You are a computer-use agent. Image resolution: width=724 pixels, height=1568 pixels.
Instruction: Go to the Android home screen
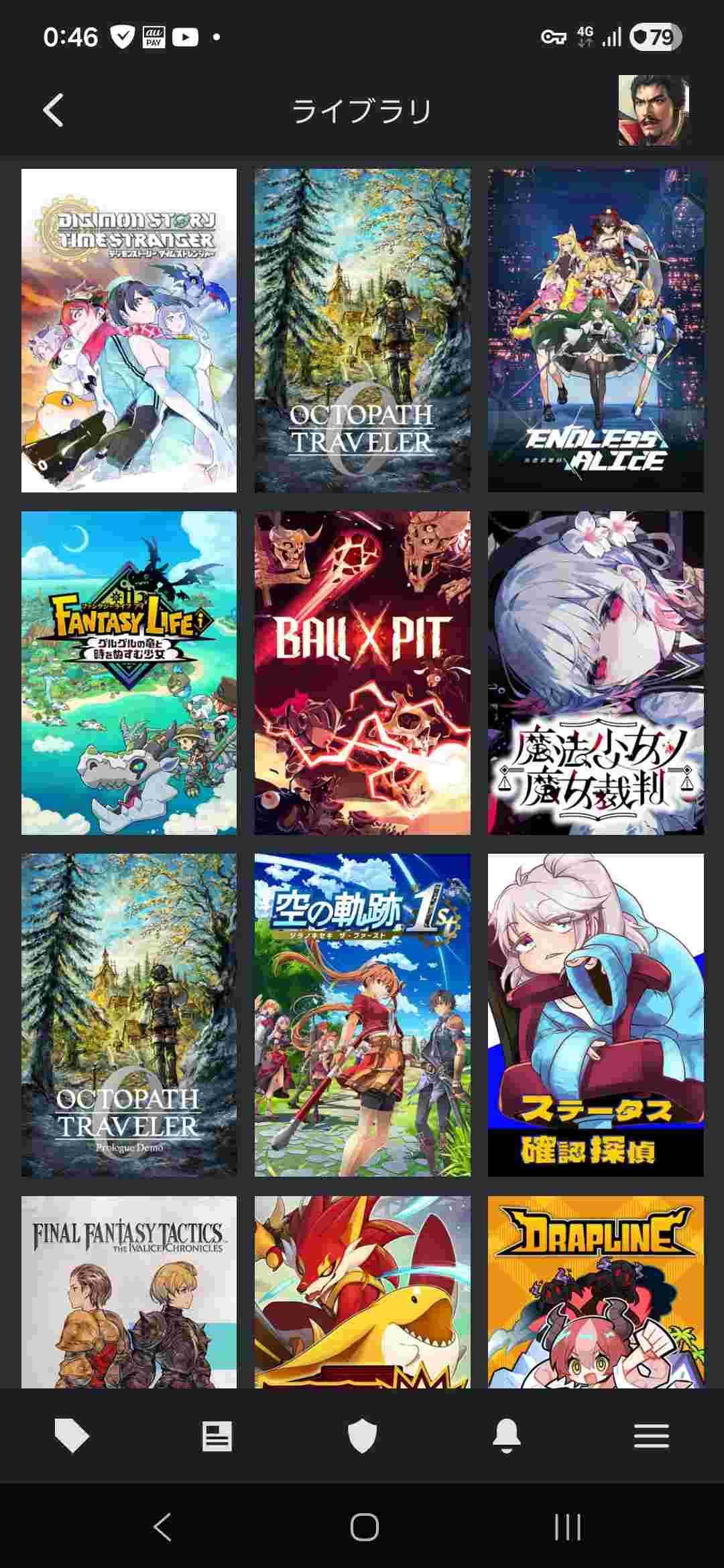coord(364,1527)
